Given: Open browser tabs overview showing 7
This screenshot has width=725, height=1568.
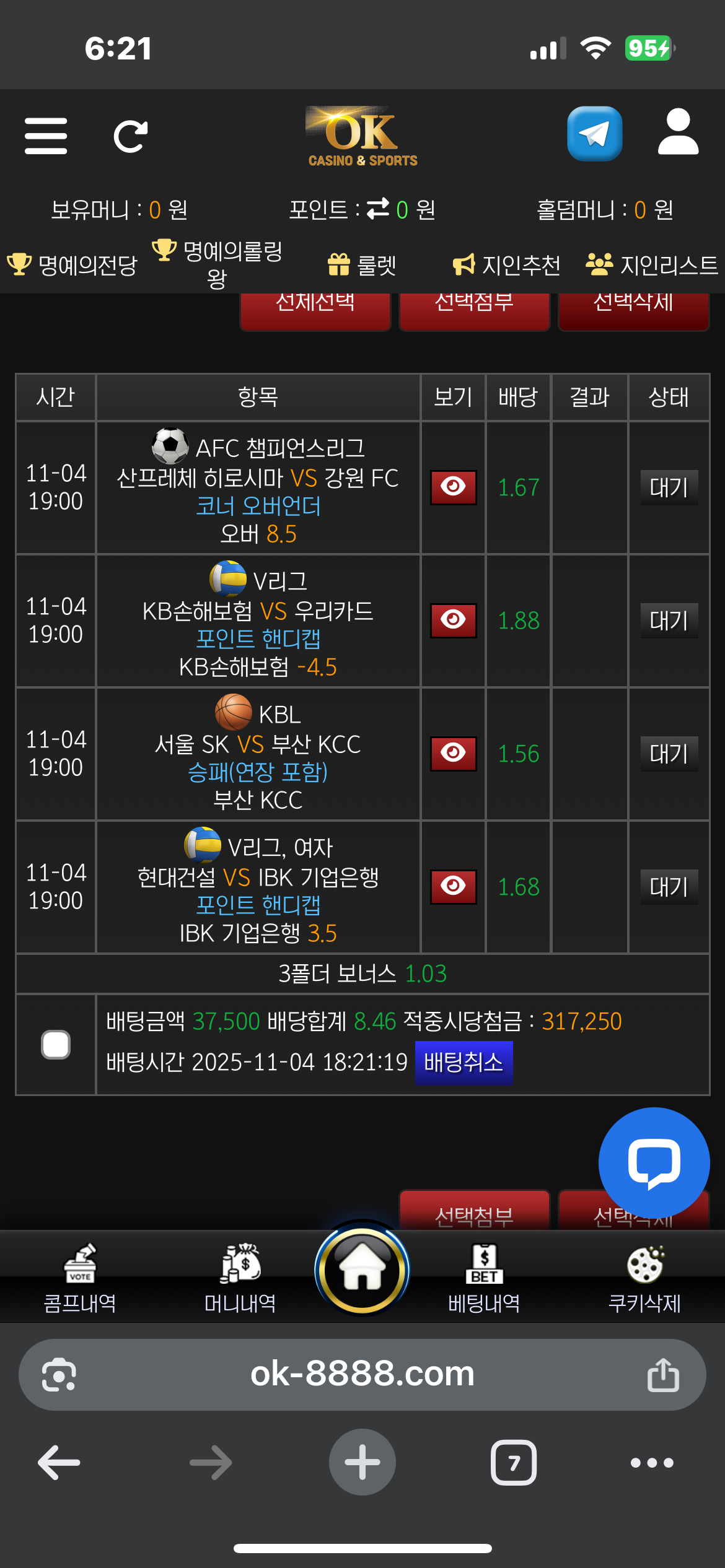Looking at the screenshot, I should 514,1463.
